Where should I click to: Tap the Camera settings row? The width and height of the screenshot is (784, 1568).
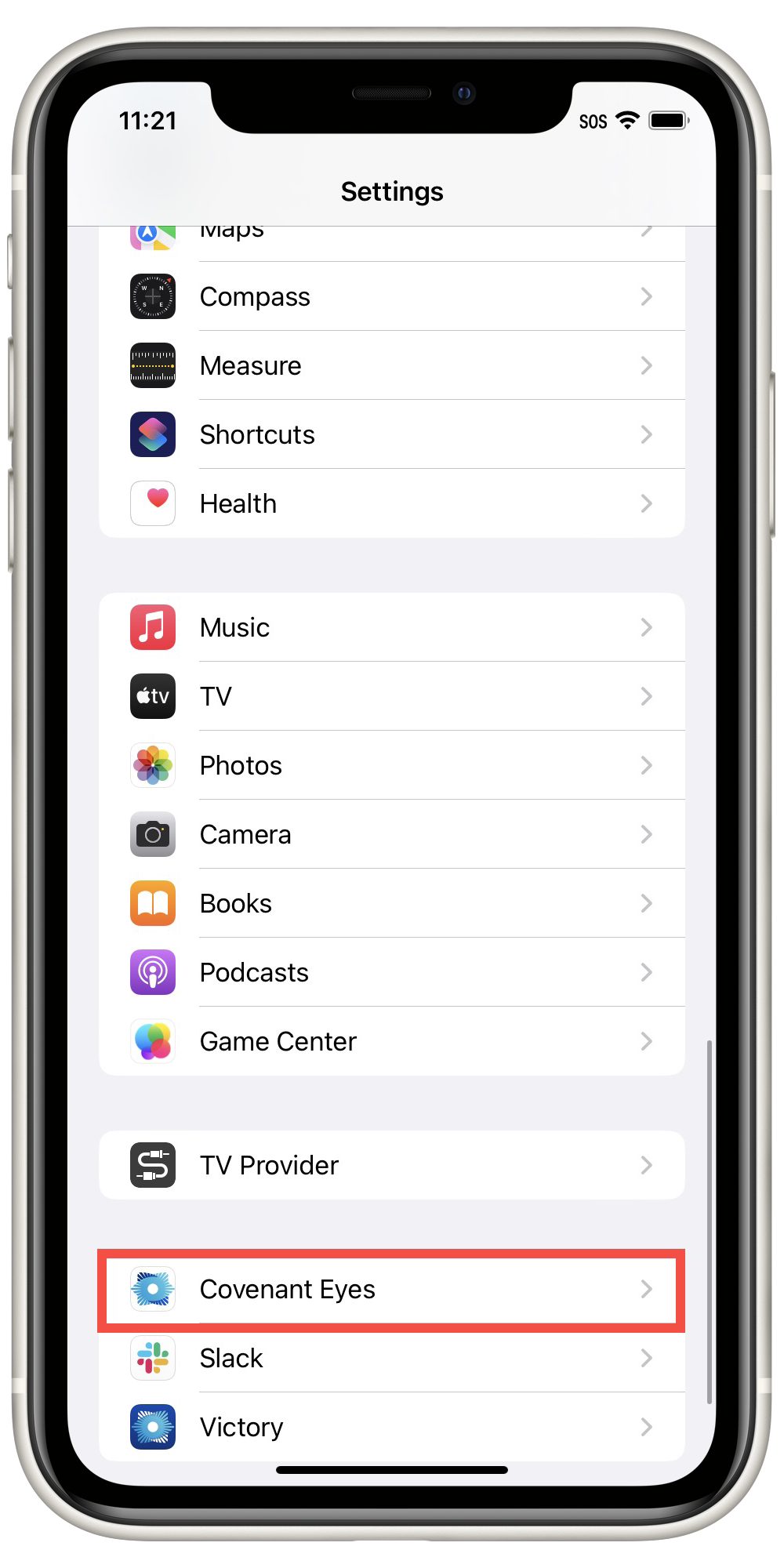(392, 834)
